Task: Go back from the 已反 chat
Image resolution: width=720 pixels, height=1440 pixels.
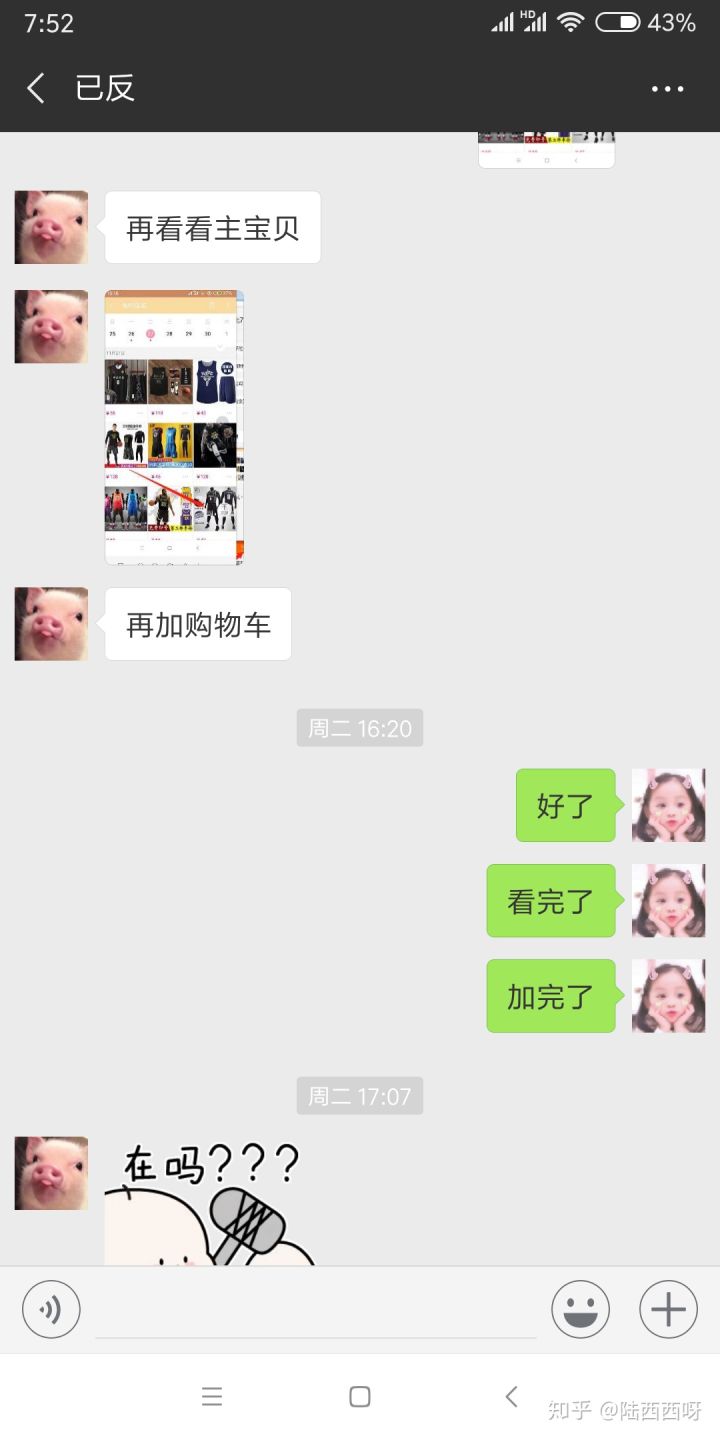Action: point(36,88)
